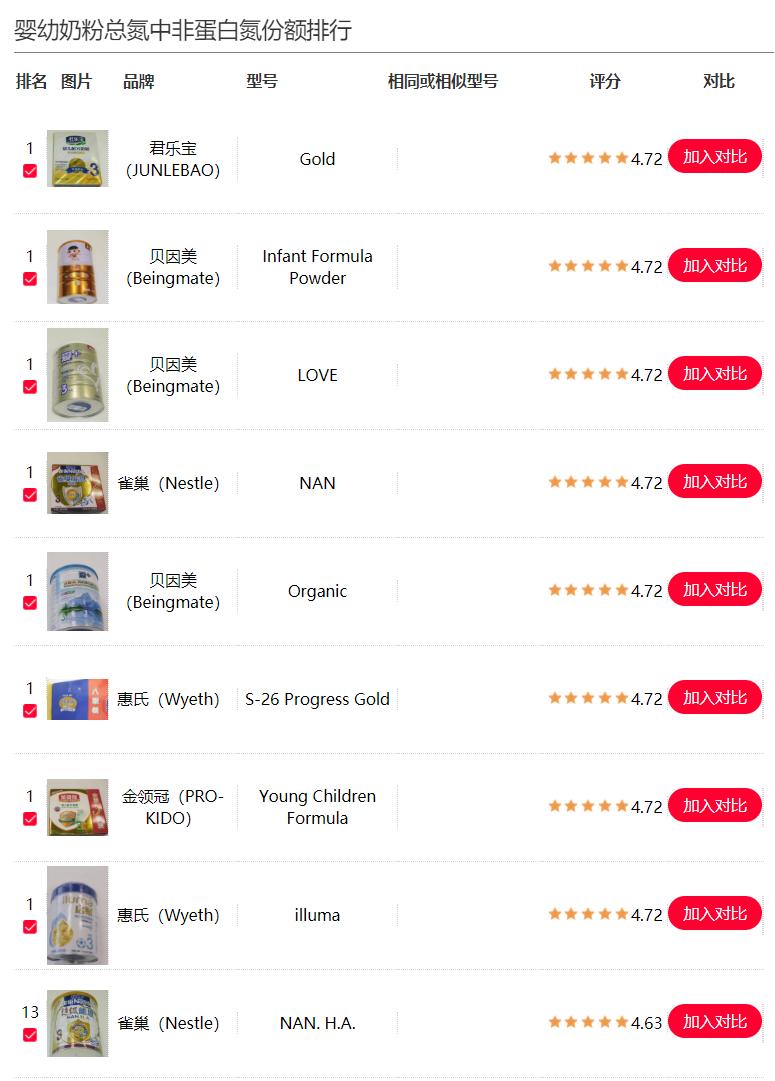Add Nestle NAN. H.A. to comparison
This screenshot has height=1081, width=775.
click(x=714, y=1021)
